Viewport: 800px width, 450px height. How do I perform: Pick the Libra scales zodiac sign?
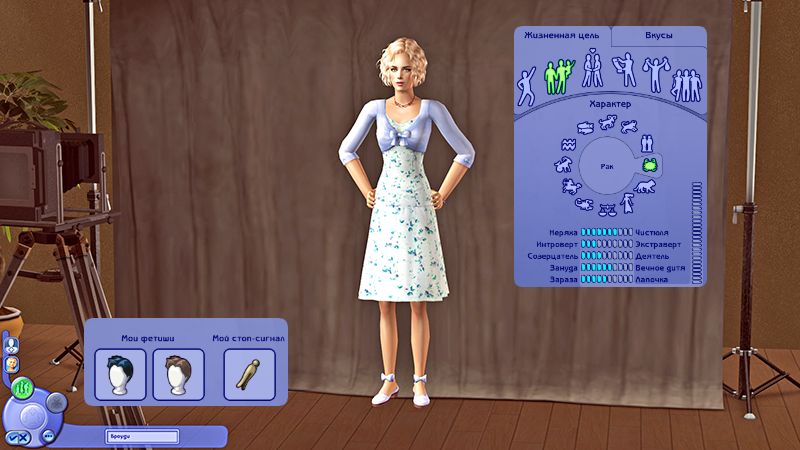tap(607, 209)
